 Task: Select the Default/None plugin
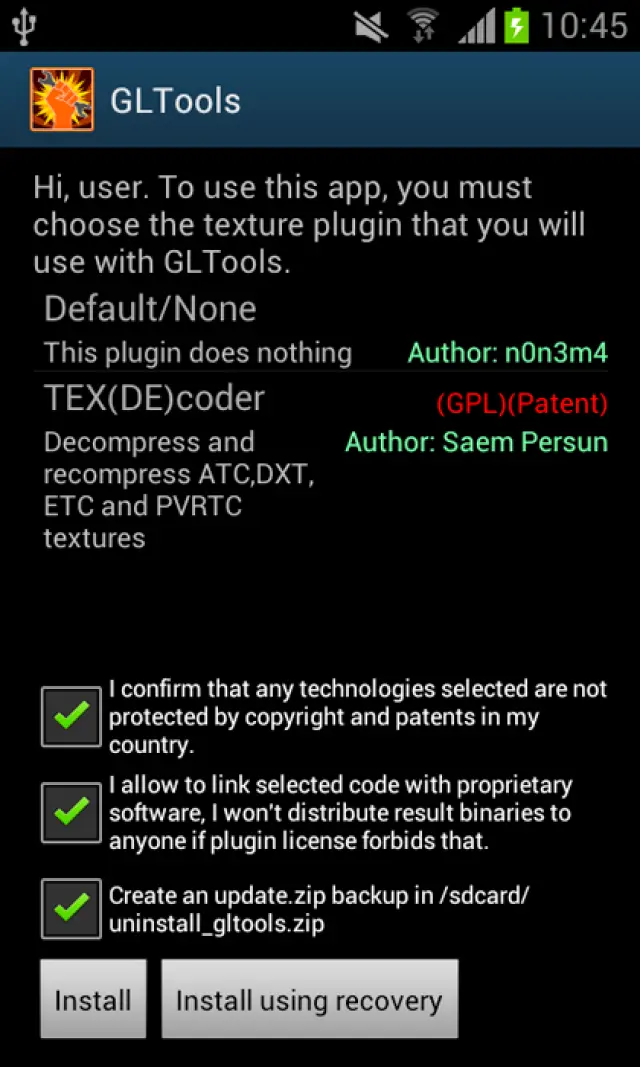pos(150,309)
